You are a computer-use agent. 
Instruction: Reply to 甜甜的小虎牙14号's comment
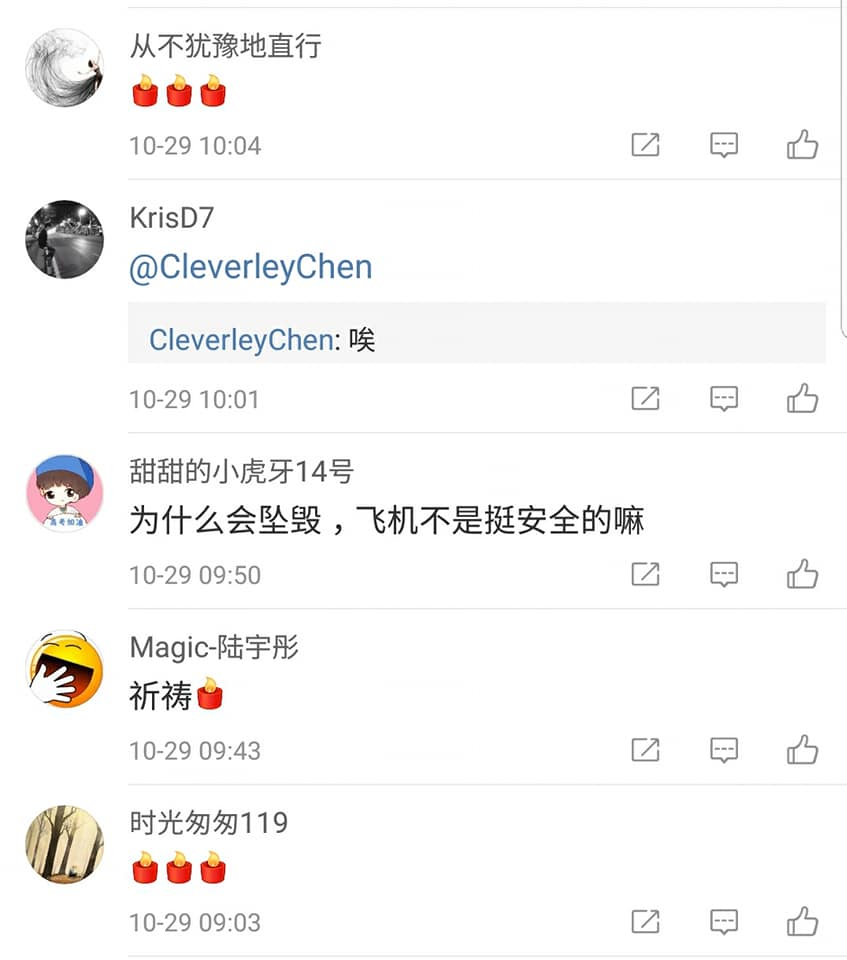724,574
